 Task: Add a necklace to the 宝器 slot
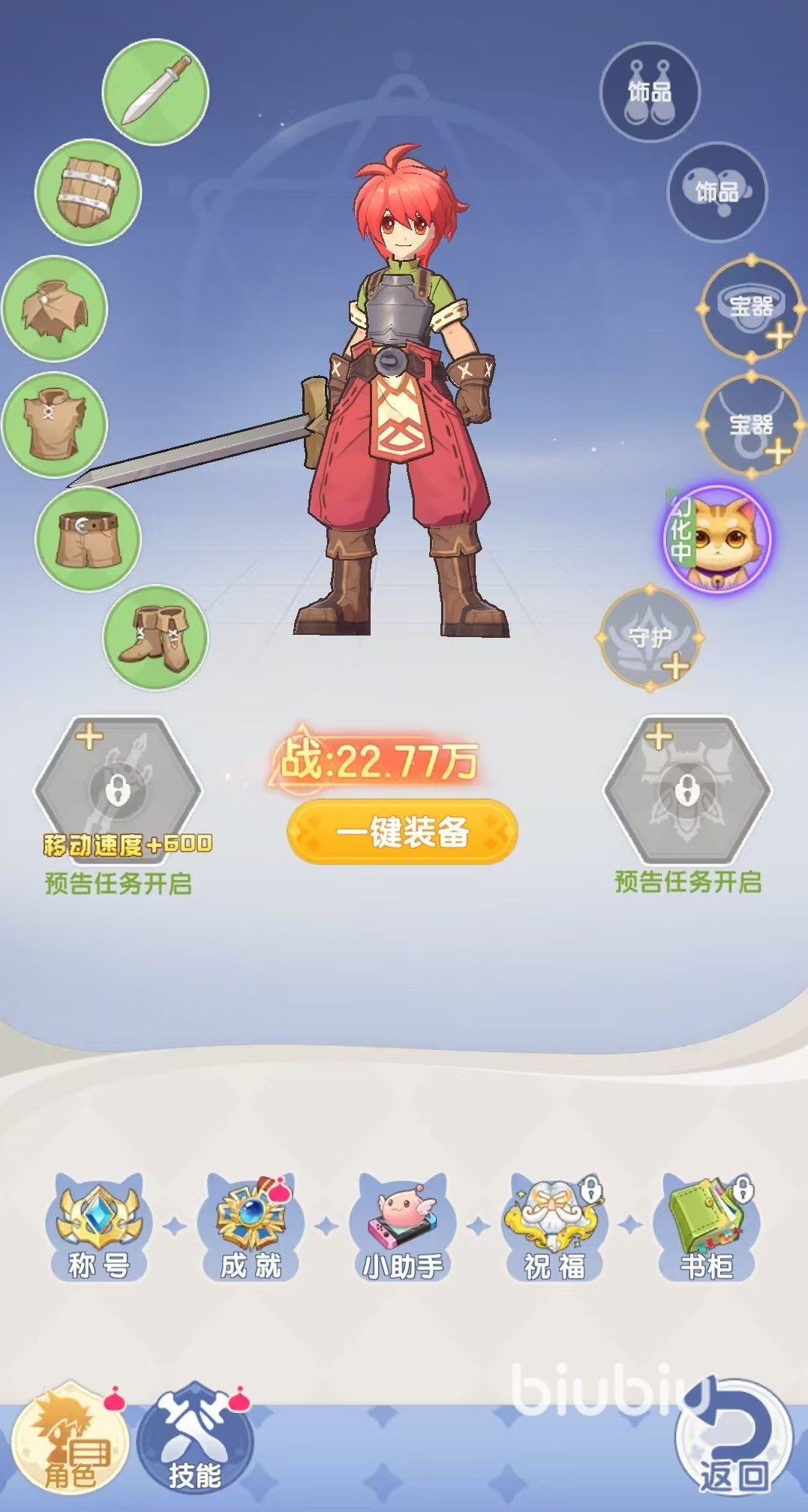751,425
